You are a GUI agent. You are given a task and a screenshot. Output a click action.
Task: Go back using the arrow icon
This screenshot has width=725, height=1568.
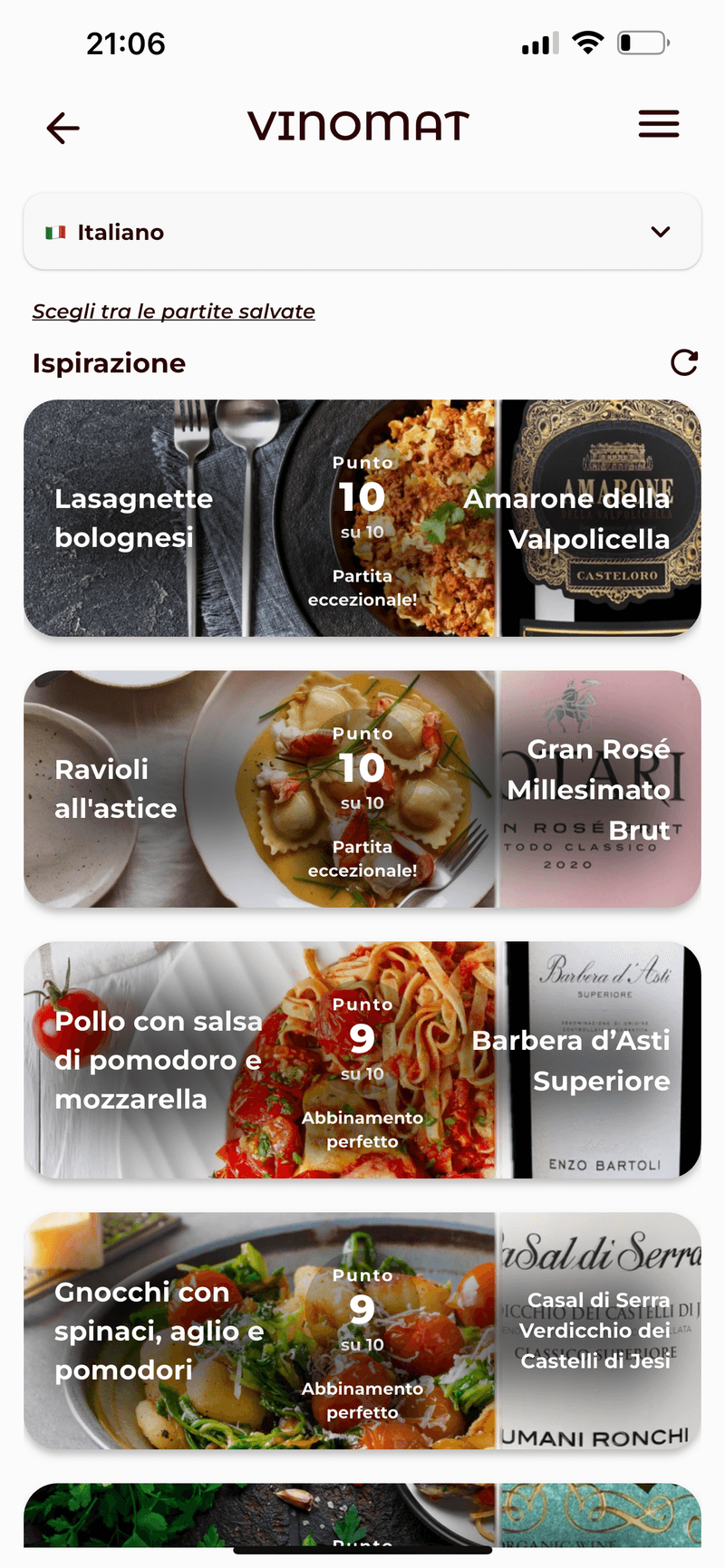pyautogui.click(x=63, y=128)
